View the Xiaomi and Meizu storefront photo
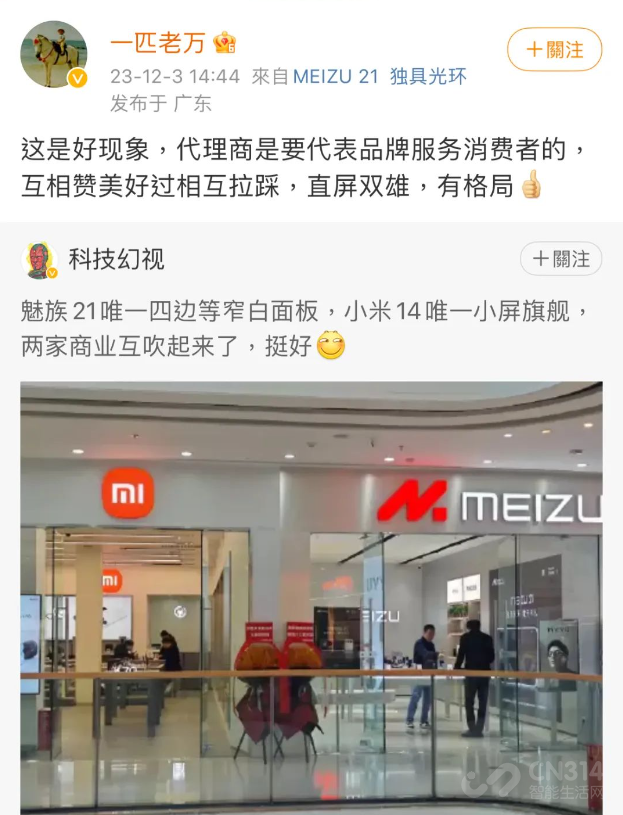Image resolution: width=623 pixels, height=815 pixels. (x=311, y=595)
